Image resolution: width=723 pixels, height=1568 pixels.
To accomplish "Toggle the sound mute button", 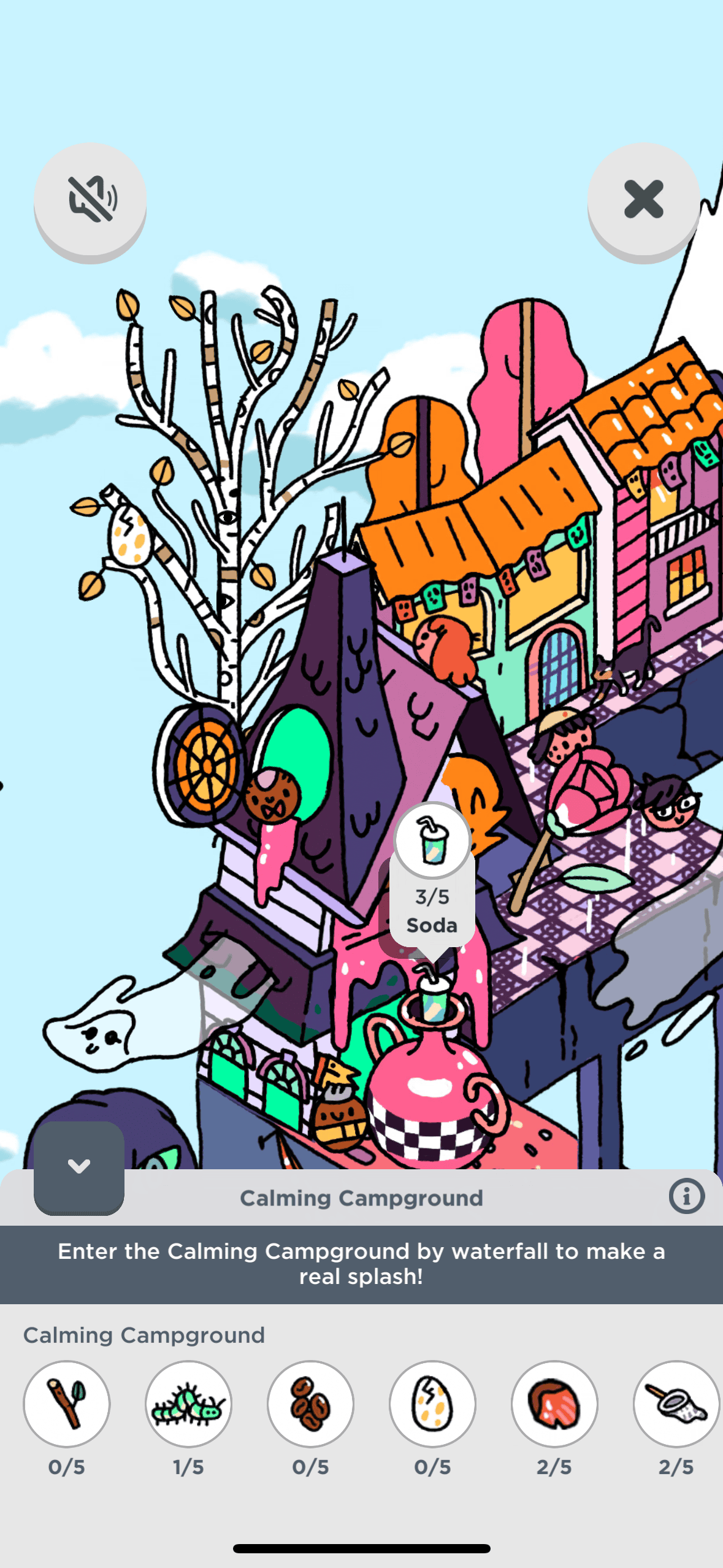I will coord(90,199).
